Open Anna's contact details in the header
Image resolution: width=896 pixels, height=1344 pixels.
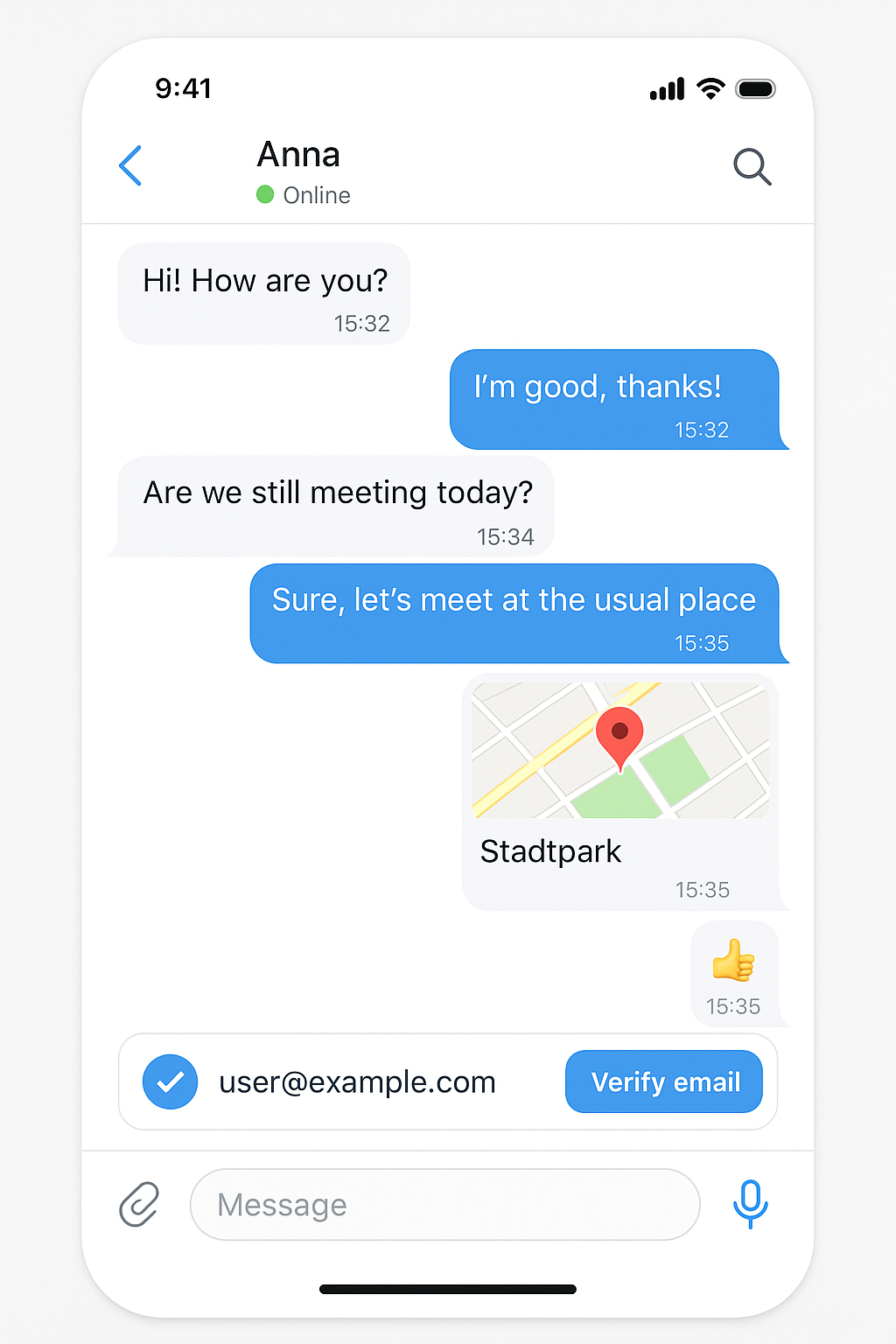pyautogui.click(x=299, y=171)
